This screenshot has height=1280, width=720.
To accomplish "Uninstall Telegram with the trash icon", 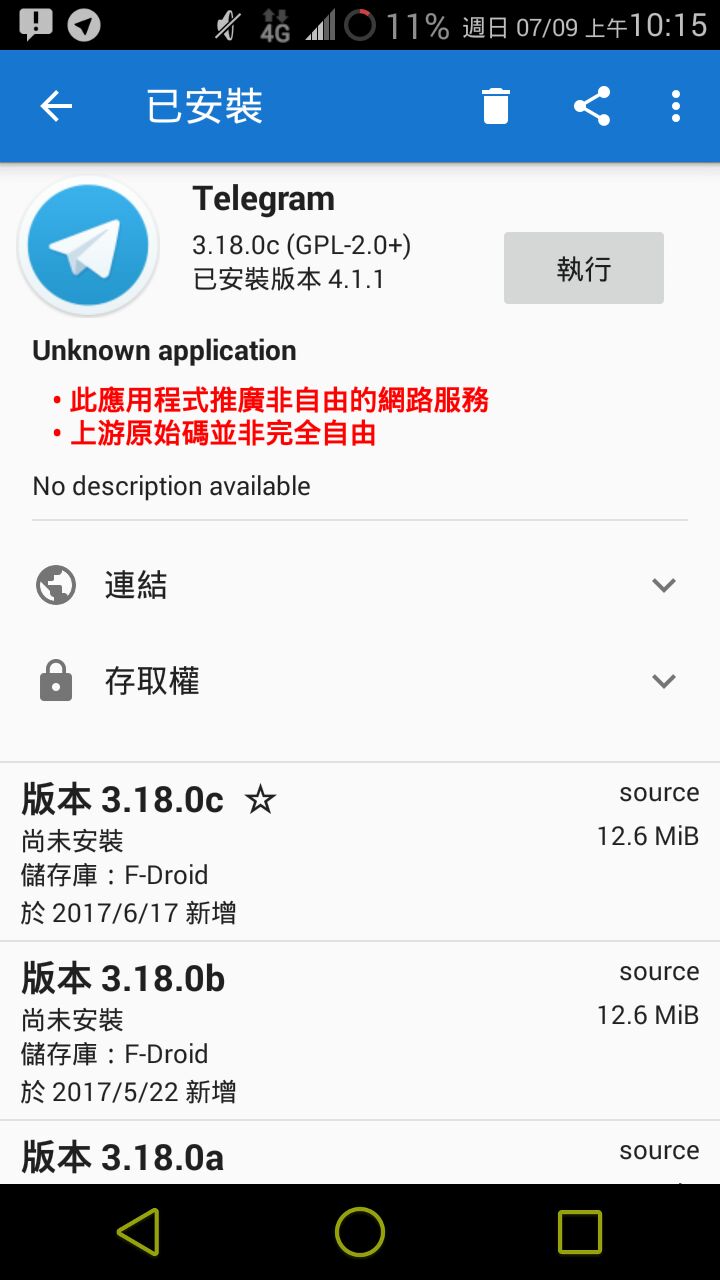I will [x=496, y=106].
